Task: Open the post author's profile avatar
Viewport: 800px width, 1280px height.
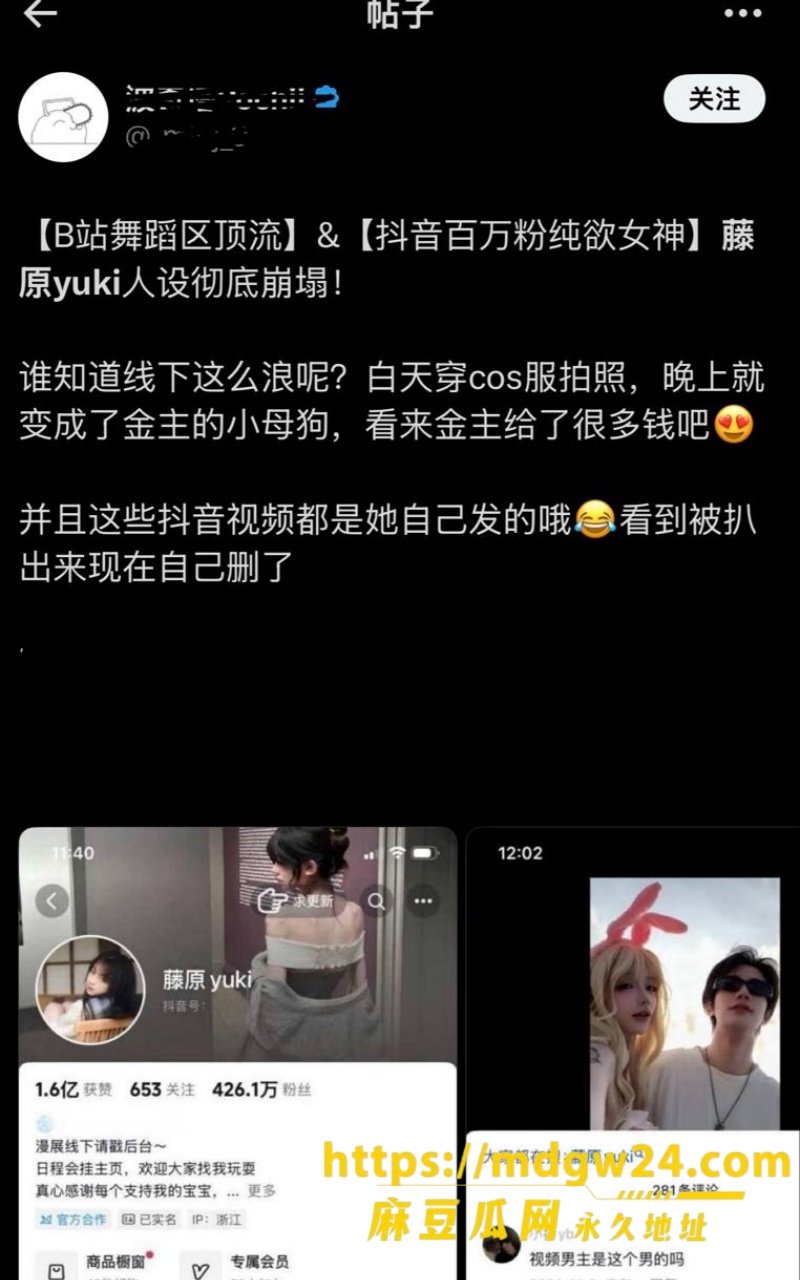Action: (x=63, y=117)
